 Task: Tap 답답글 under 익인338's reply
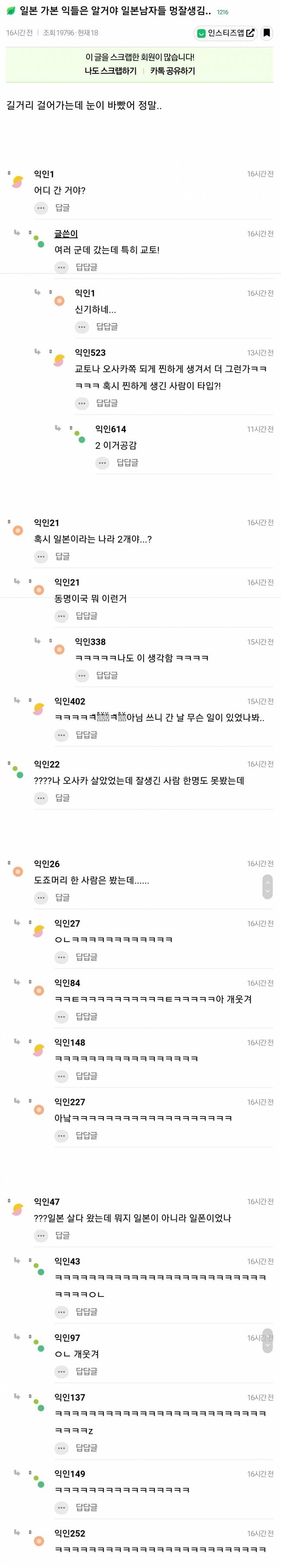[107, 675]
